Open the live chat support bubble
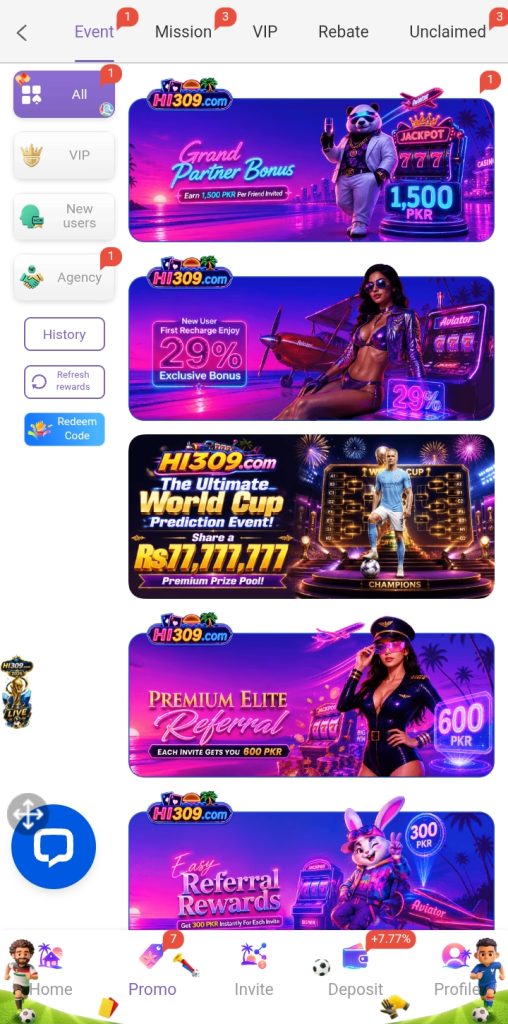The height and width of the screenshot is (1024, 508). [x=54, y=846]
